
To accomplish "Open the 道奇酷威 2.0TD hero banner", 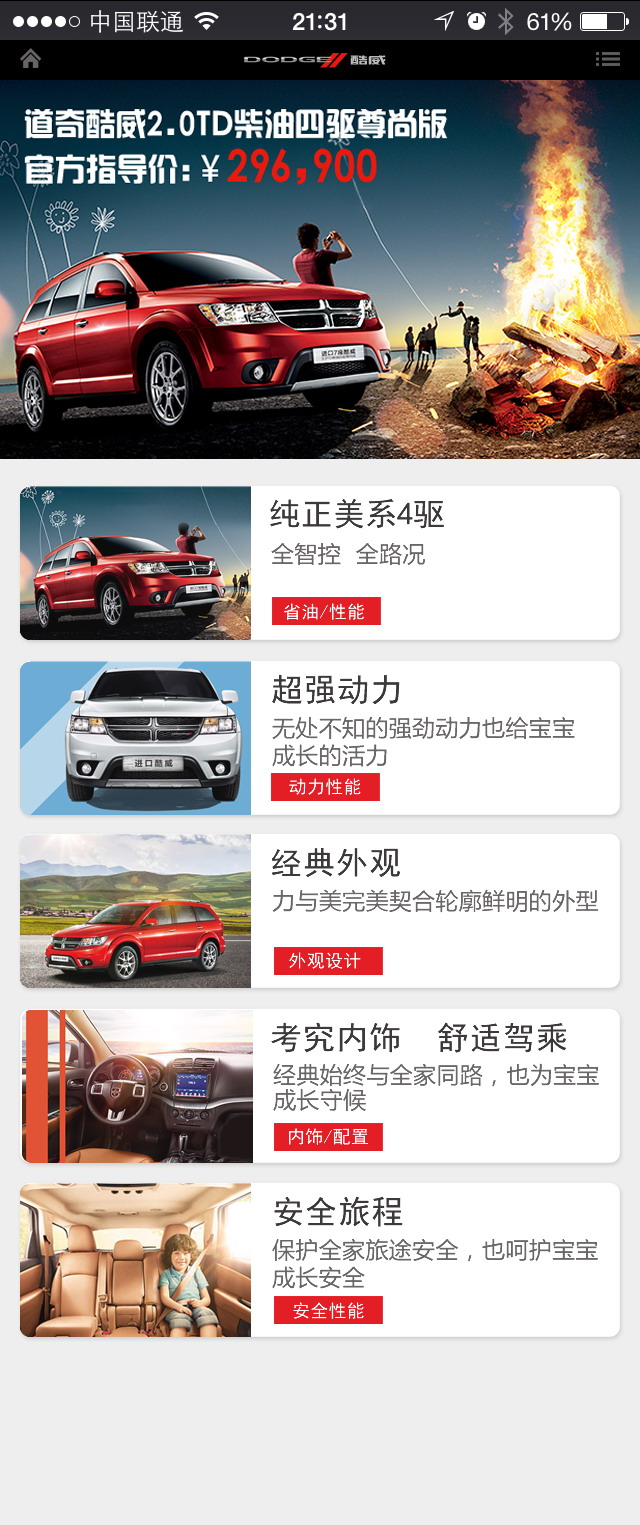I will point(320,270).
